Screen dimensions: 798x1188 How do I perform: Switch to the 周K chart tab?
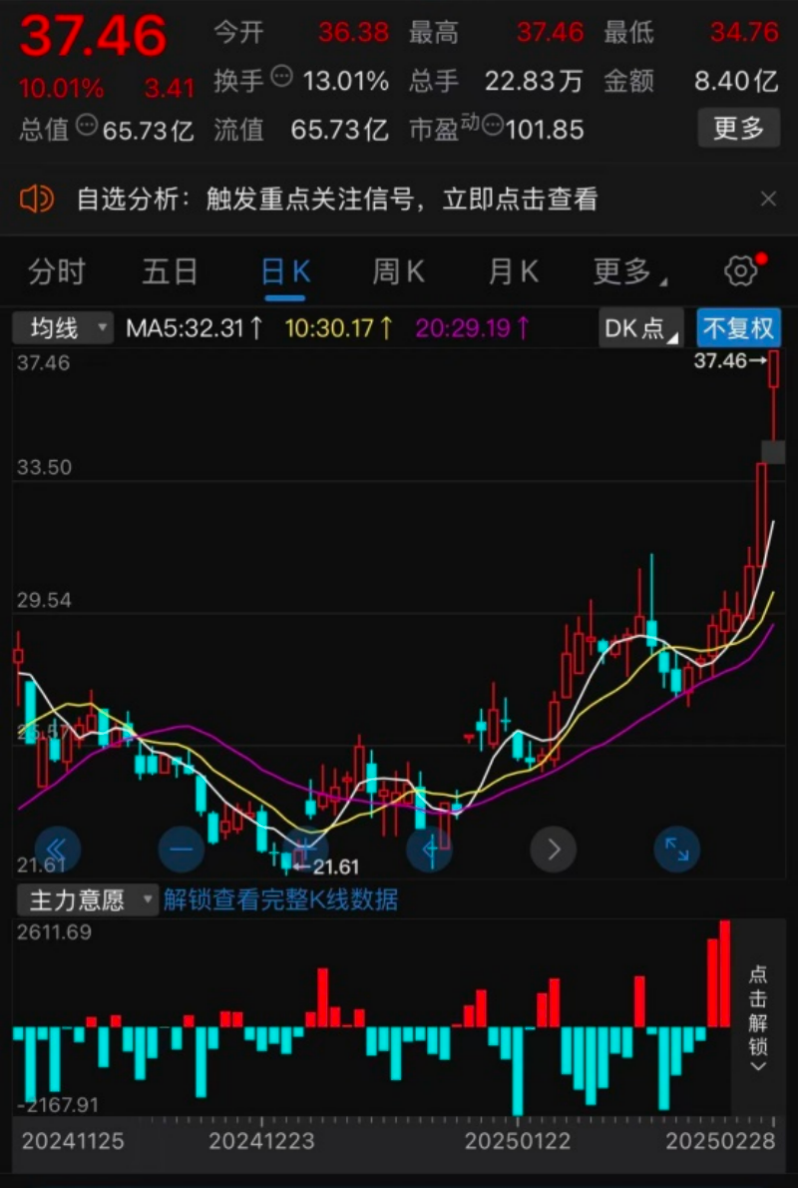point(399,272)
